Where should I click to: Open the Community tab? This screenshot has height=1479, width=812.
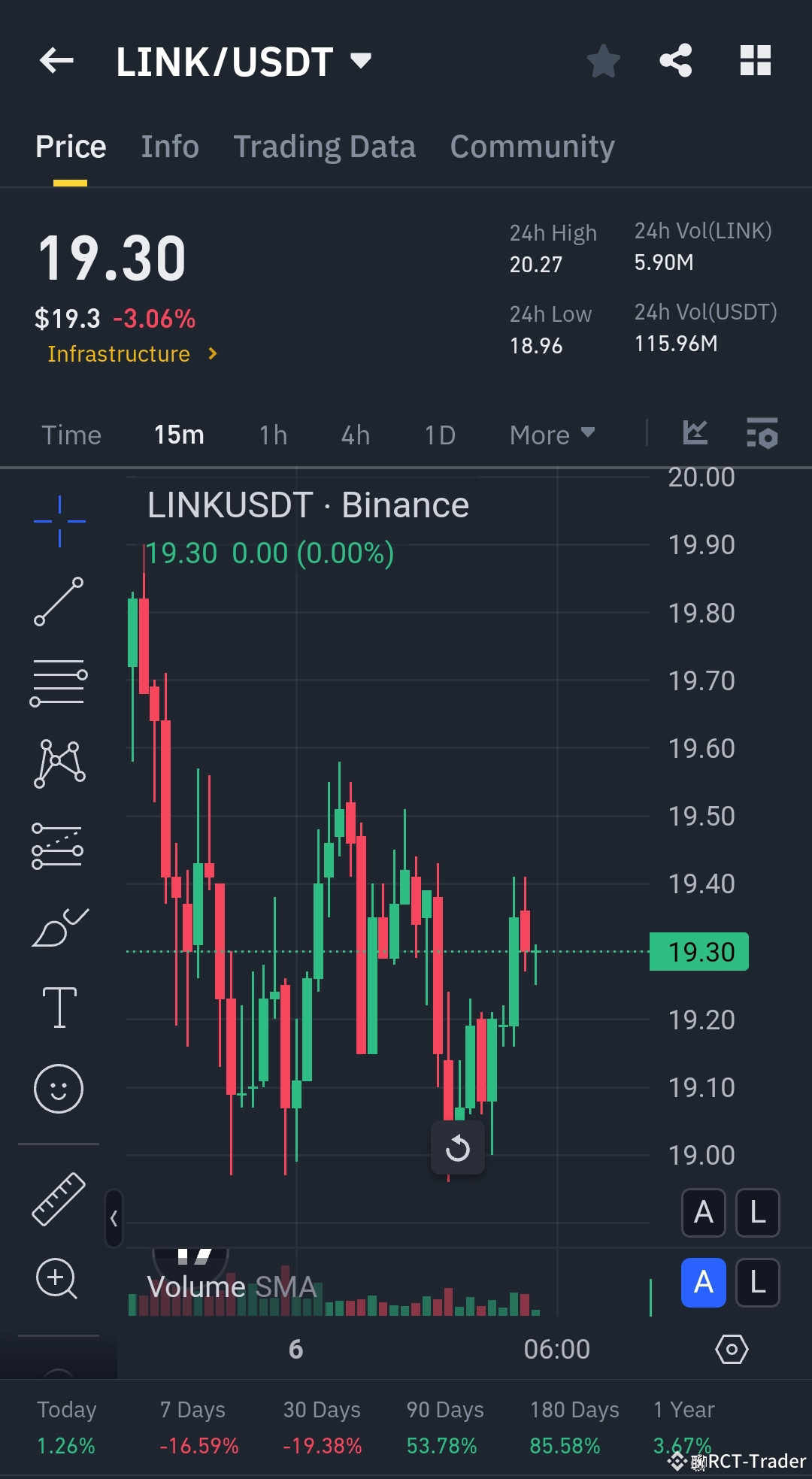pyautogui.click(x=532, y=146)
